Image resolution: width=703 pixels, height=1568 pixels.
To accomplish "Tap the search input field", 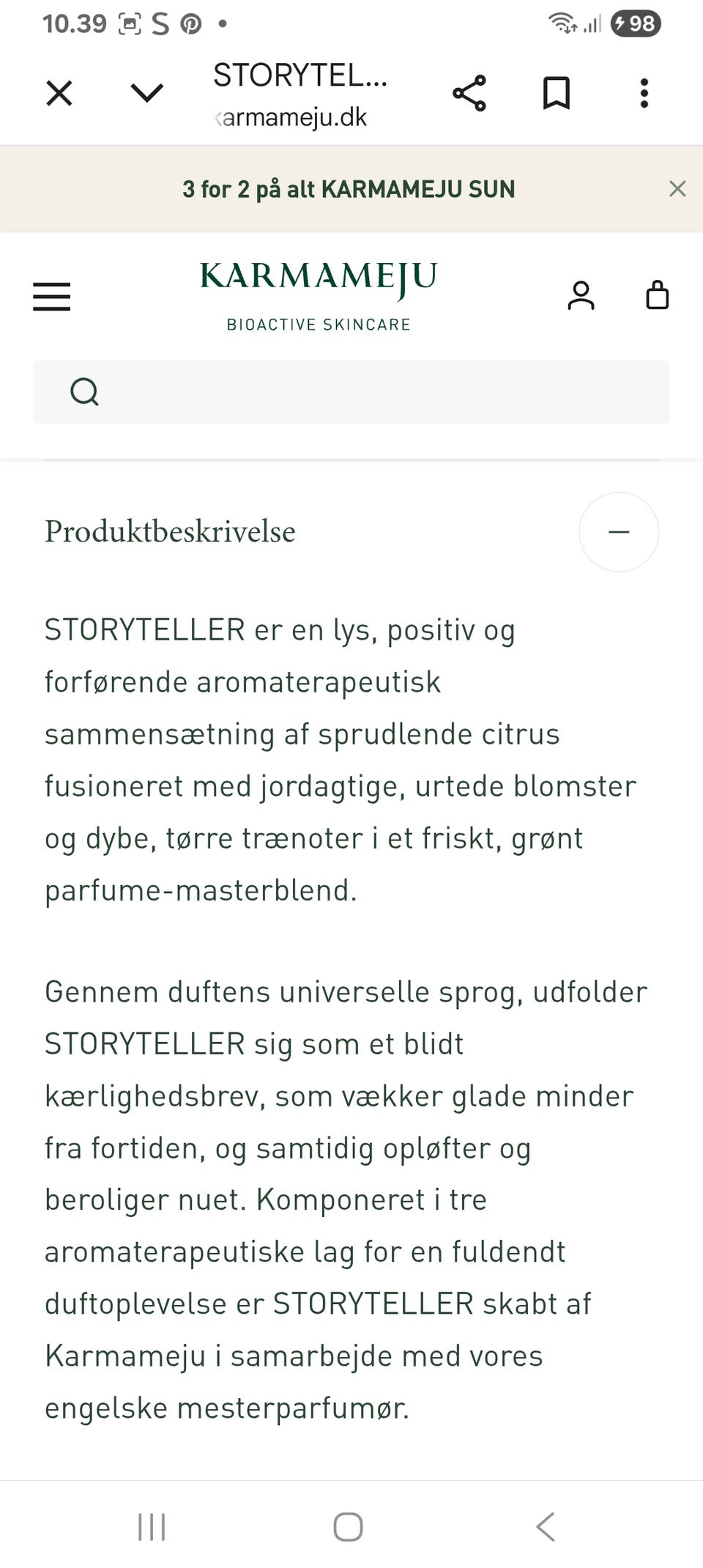I will coord(351,392).
